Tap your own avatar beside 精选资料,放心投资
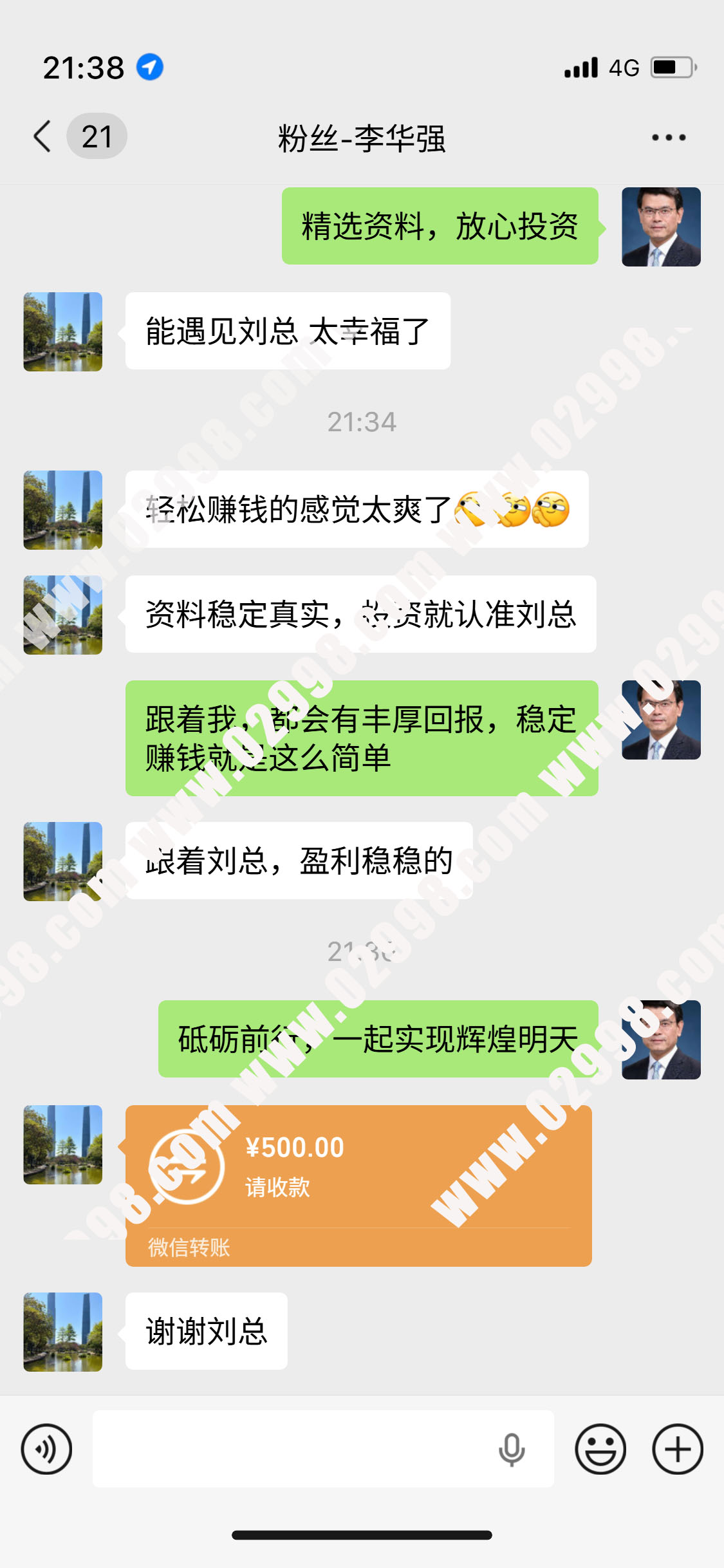The image size is (724, 1568). [661, 227]
